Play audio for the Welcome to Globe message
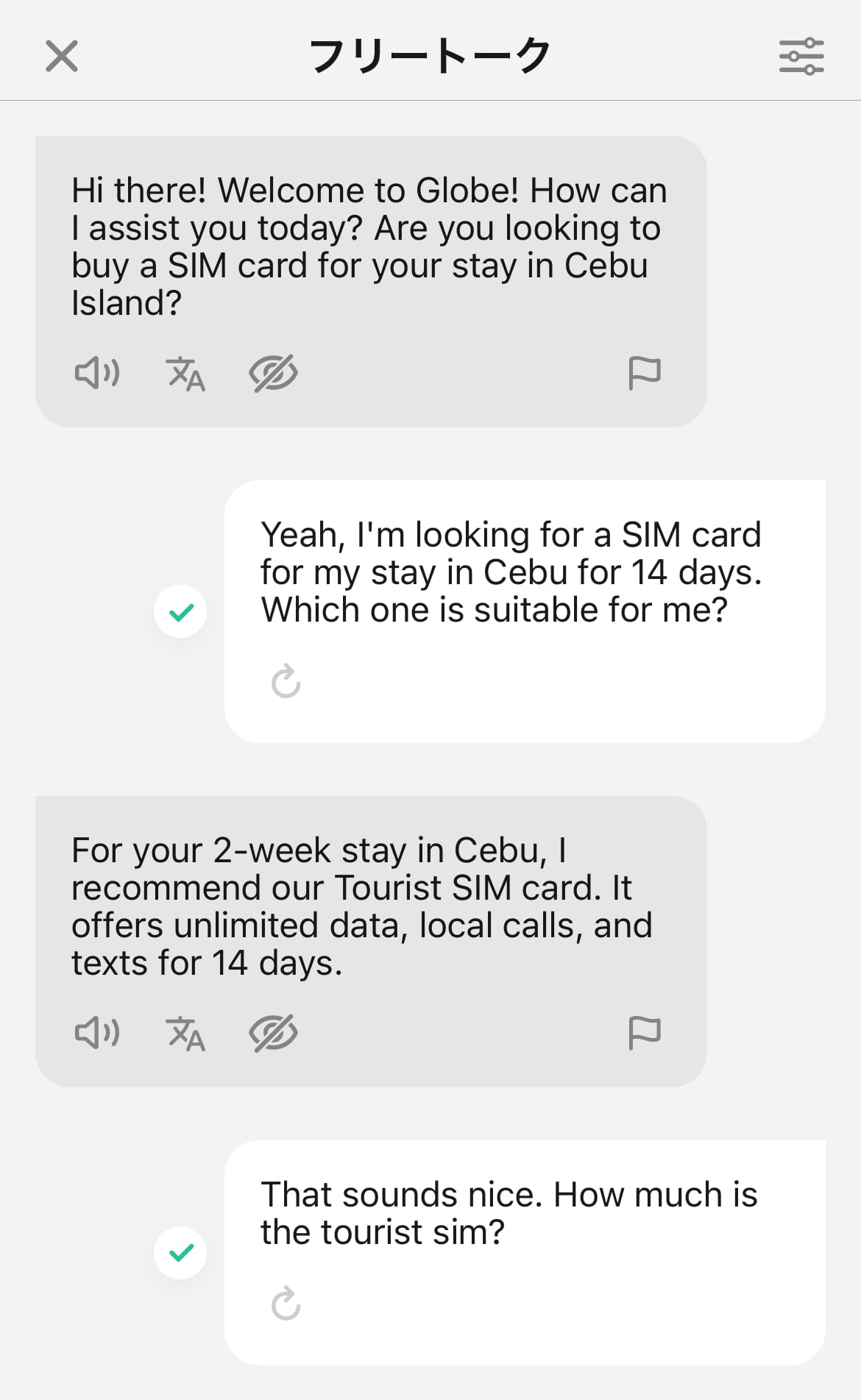 click(97, 373)
